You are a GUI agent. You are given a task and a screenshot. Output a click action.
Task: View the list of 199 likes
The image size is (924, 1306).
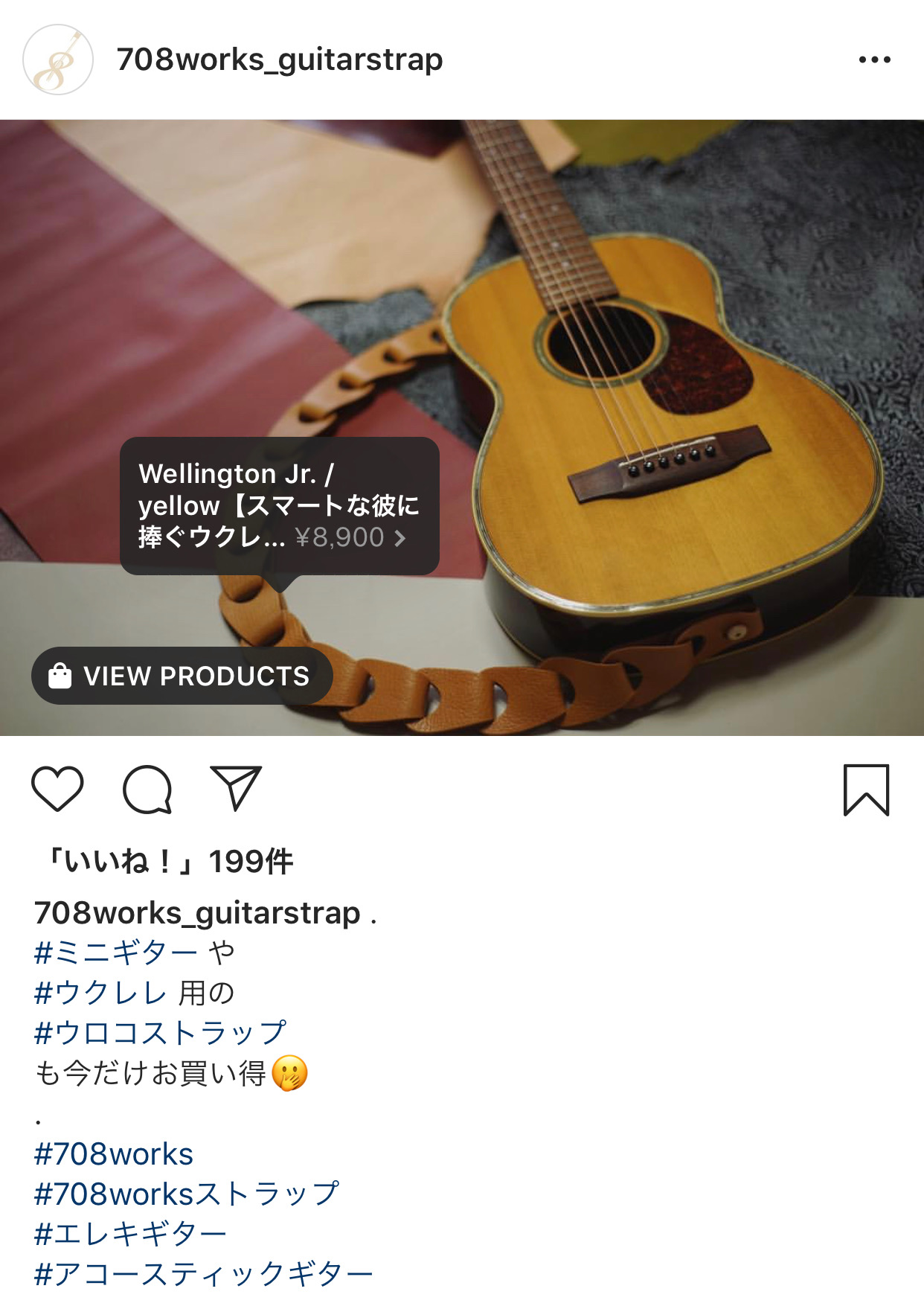click(x=170, y=862)
